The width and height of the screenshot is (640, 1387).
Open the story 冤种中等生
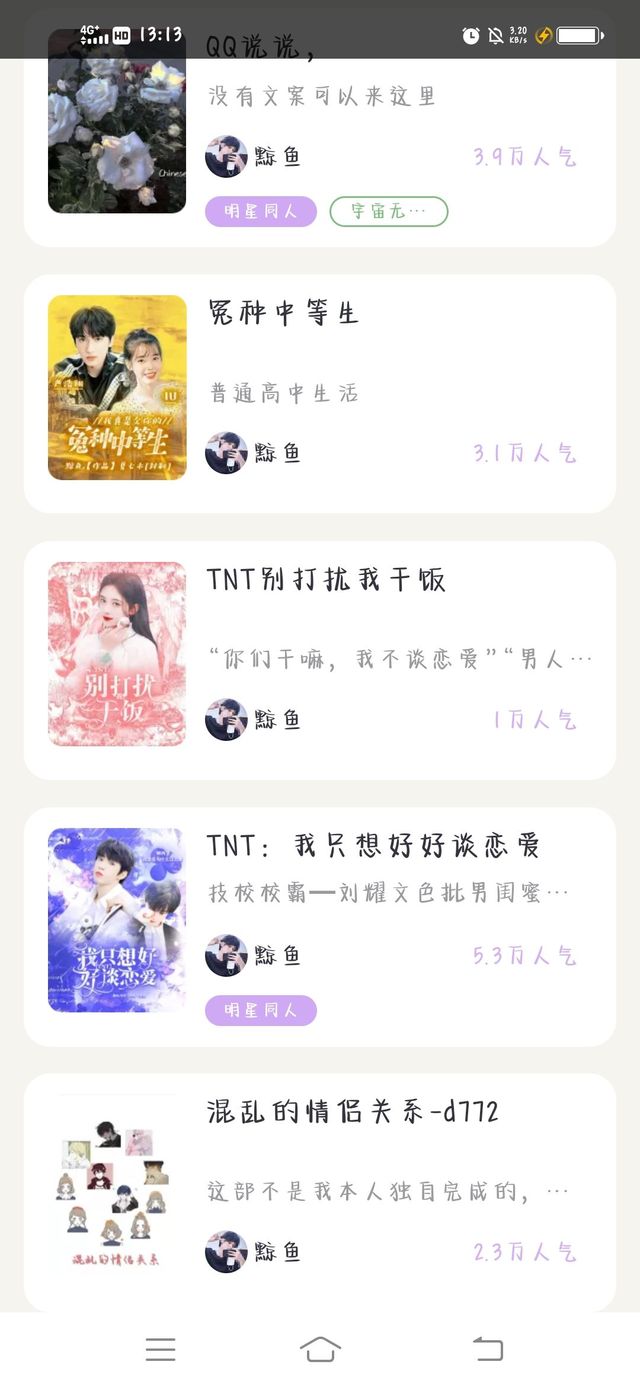click(x=320, y=393)
